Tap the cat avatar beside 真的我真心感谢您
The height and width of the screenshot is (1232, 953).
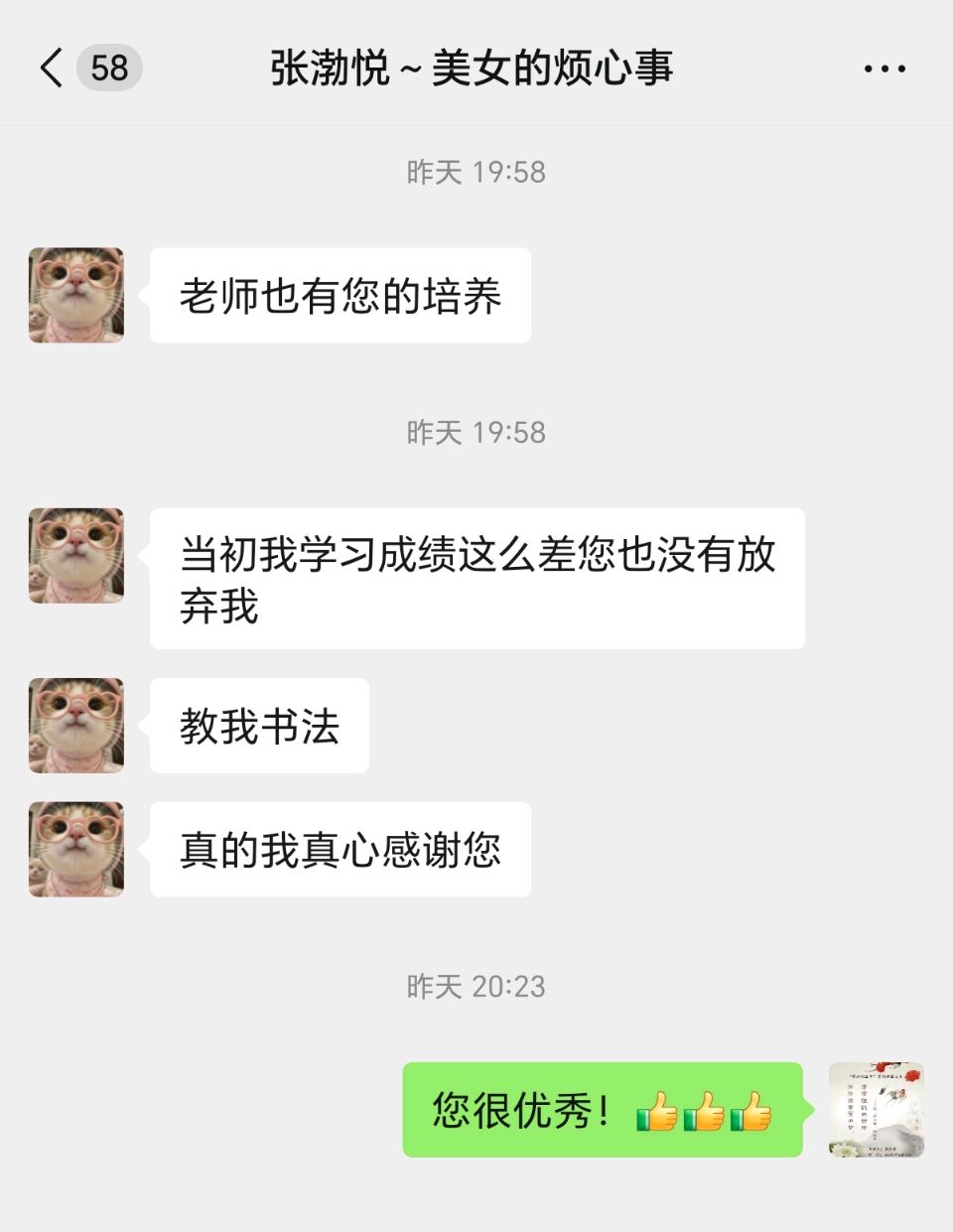tap(76, 850)
